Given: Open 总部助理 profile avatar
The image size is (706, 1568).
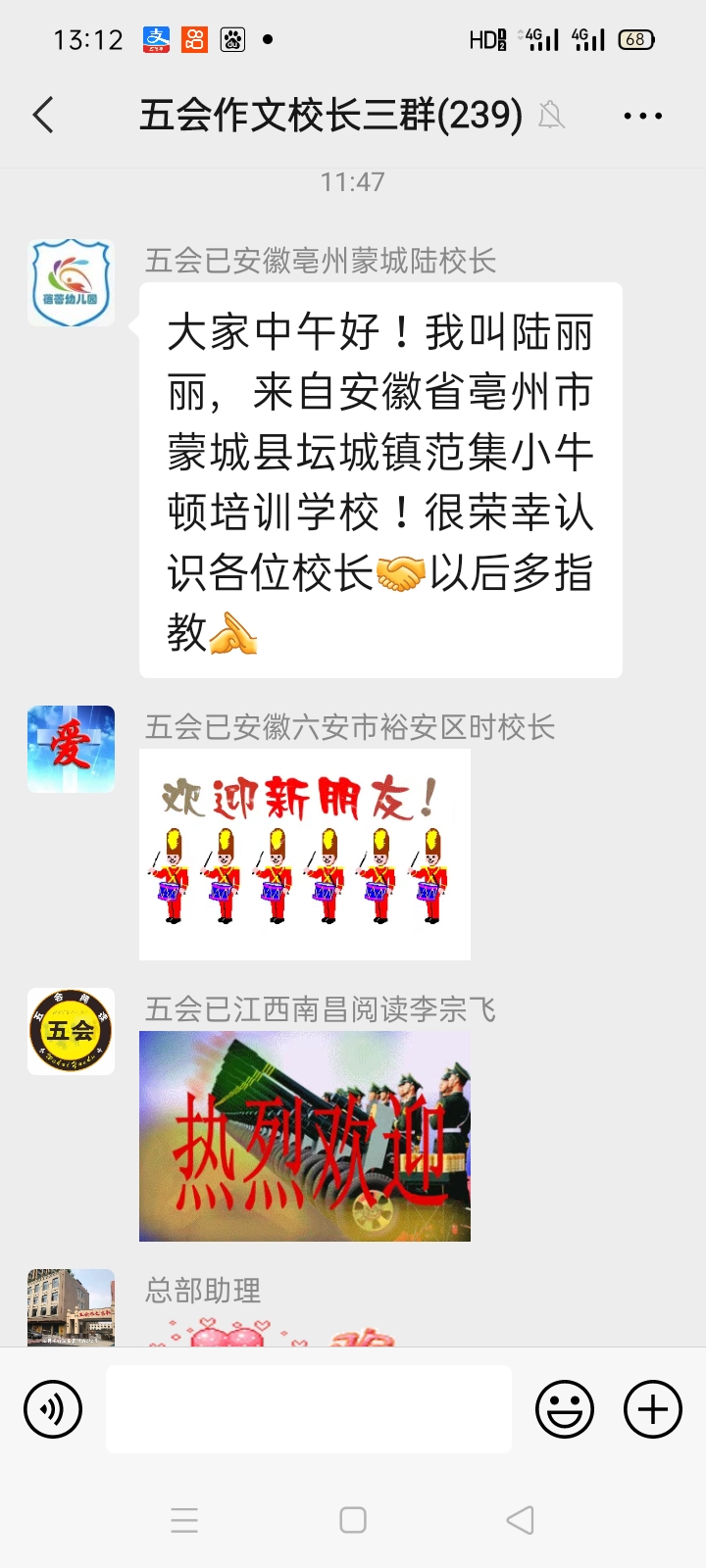Looking at the screenshot, I should coord(71,1307).
